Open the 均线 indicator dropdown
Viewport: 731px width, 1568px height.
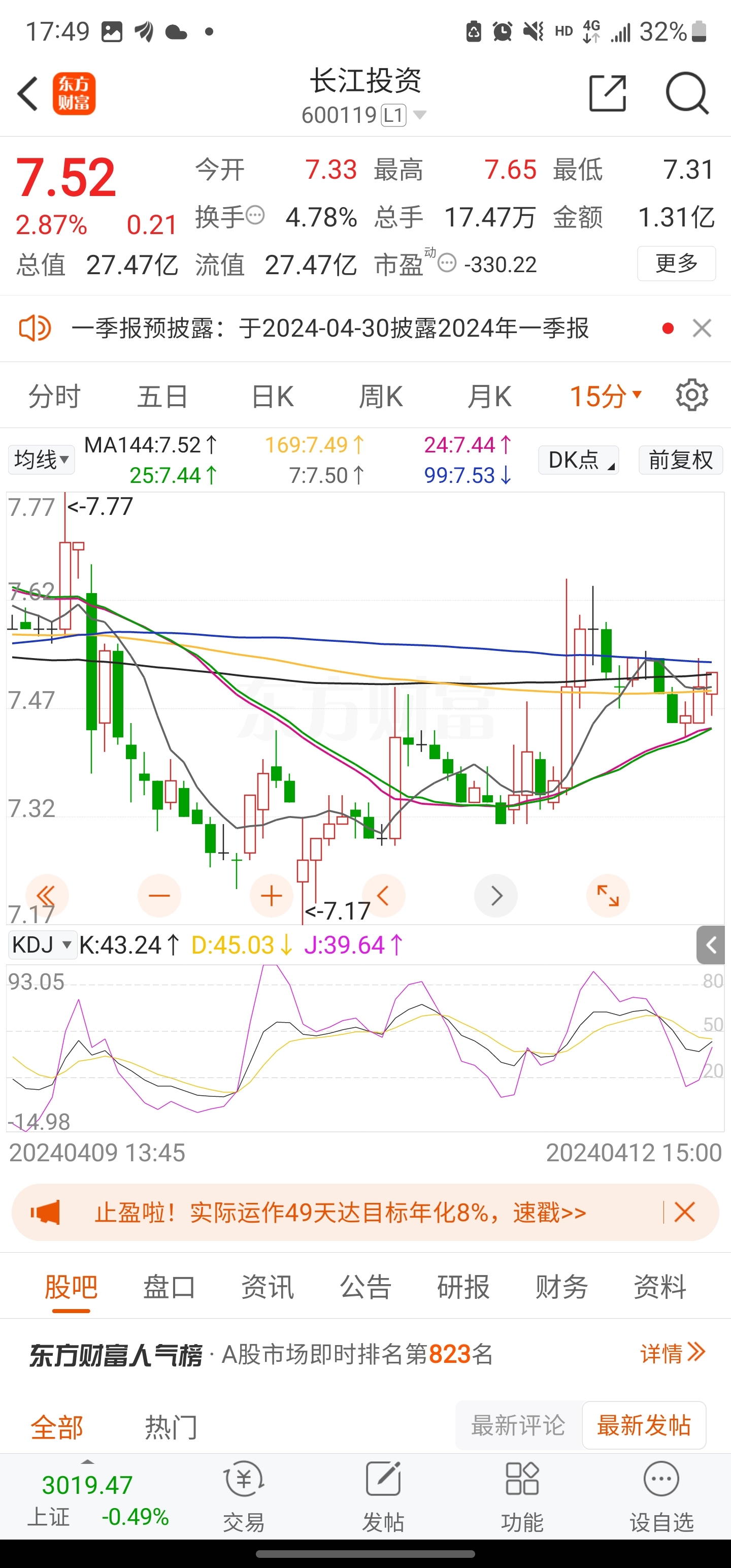[x=41, y=460]
